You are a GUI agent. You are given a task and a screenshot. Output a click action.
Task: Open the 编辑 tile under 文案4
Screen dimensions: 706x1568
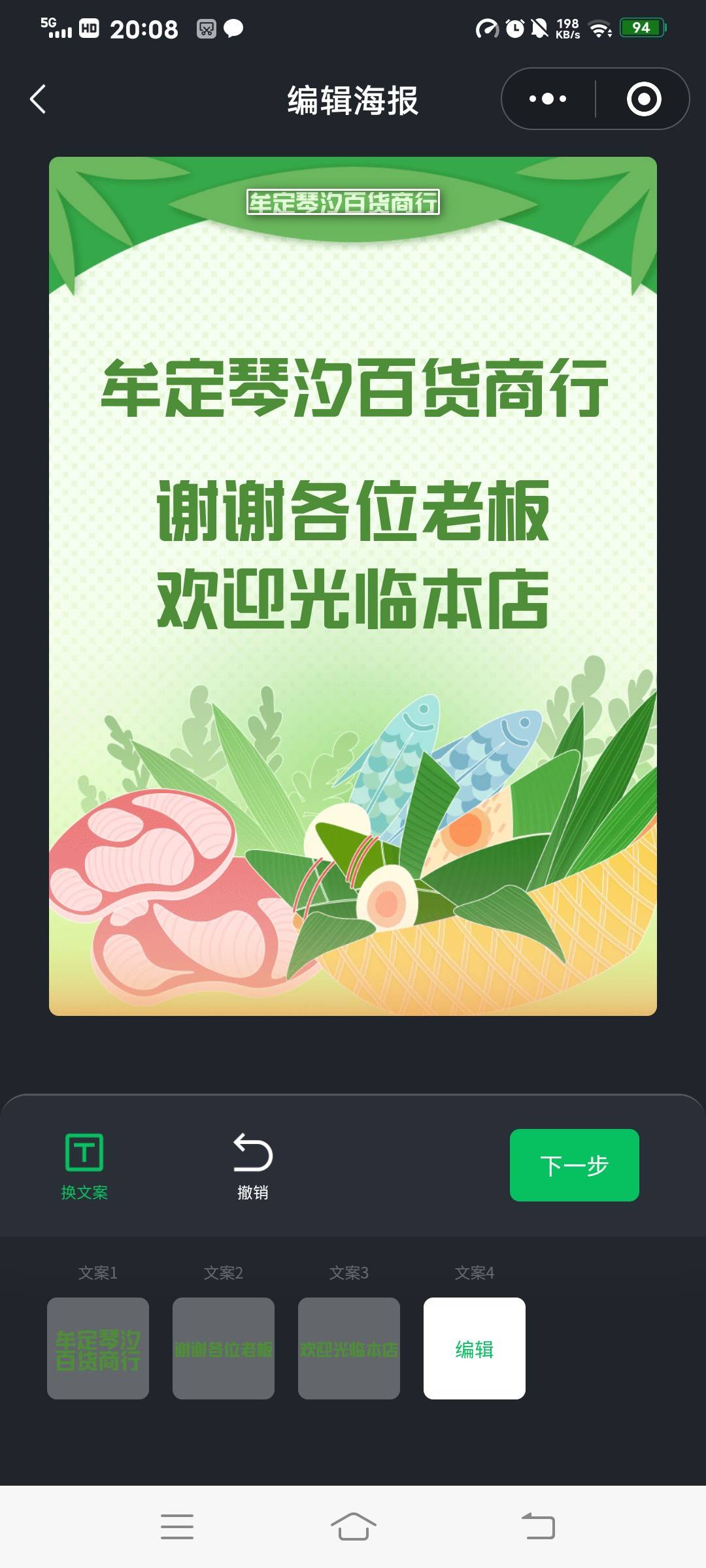pyautogui.click(x=475, y=1348)
